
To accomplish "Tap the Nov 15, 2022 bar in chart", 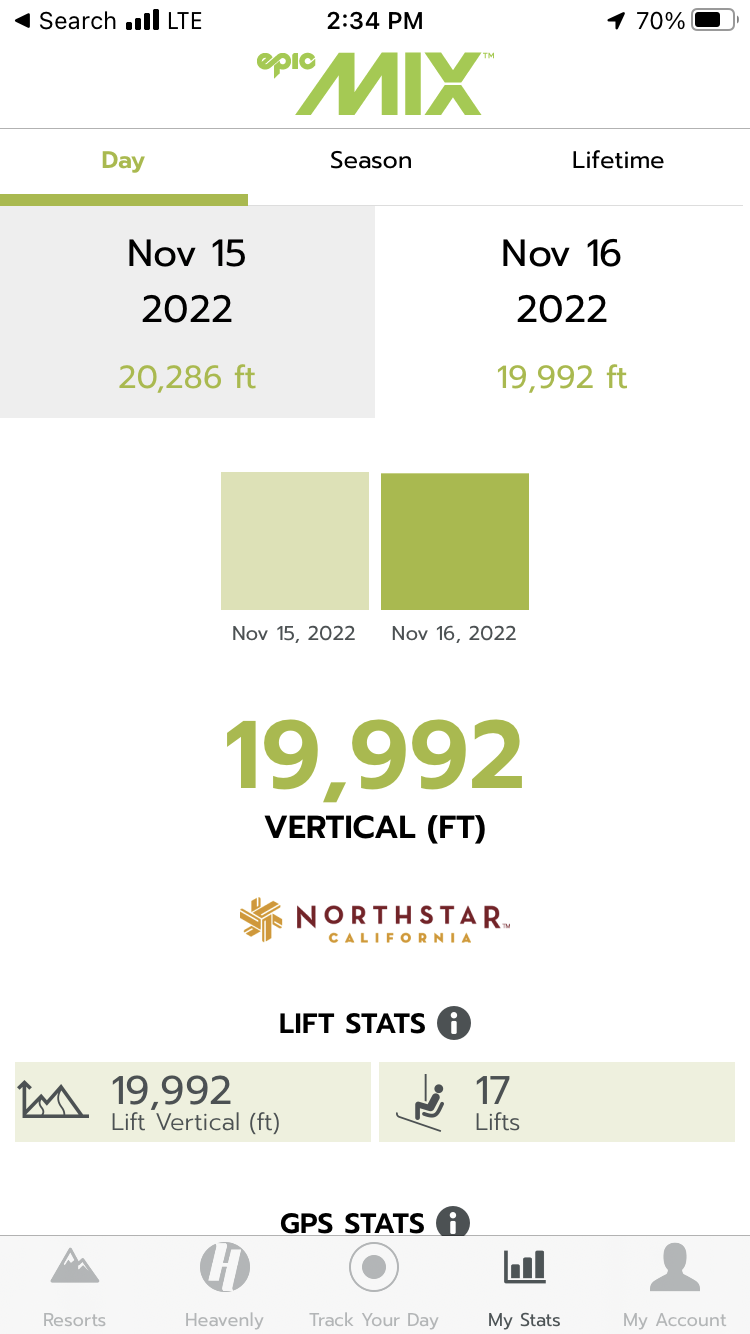I will tap(295, 541).
